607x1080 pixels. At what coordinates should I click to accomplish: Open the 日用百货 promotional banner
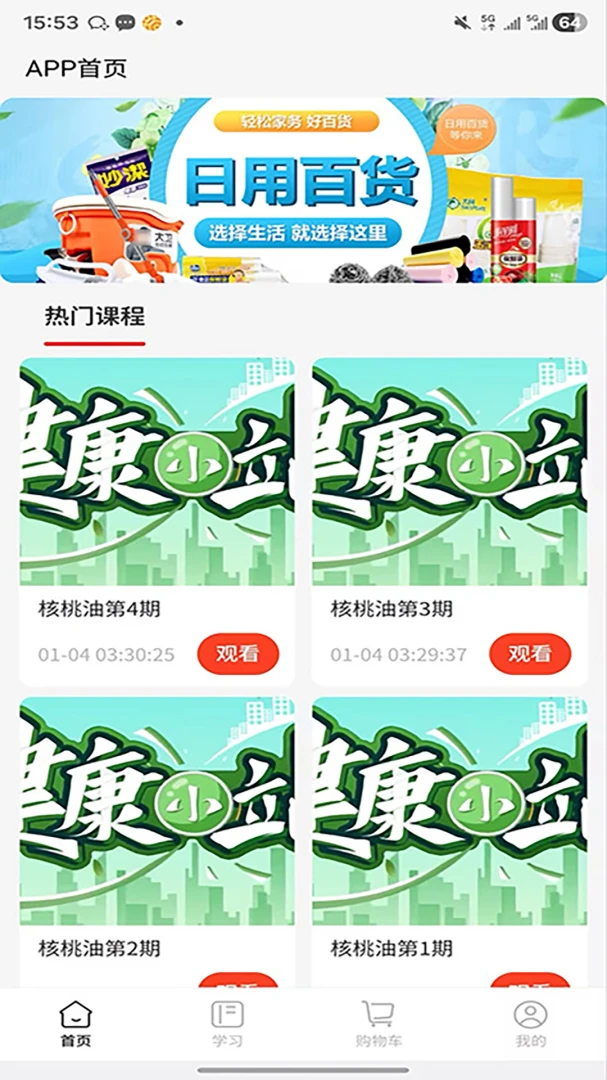303,190
